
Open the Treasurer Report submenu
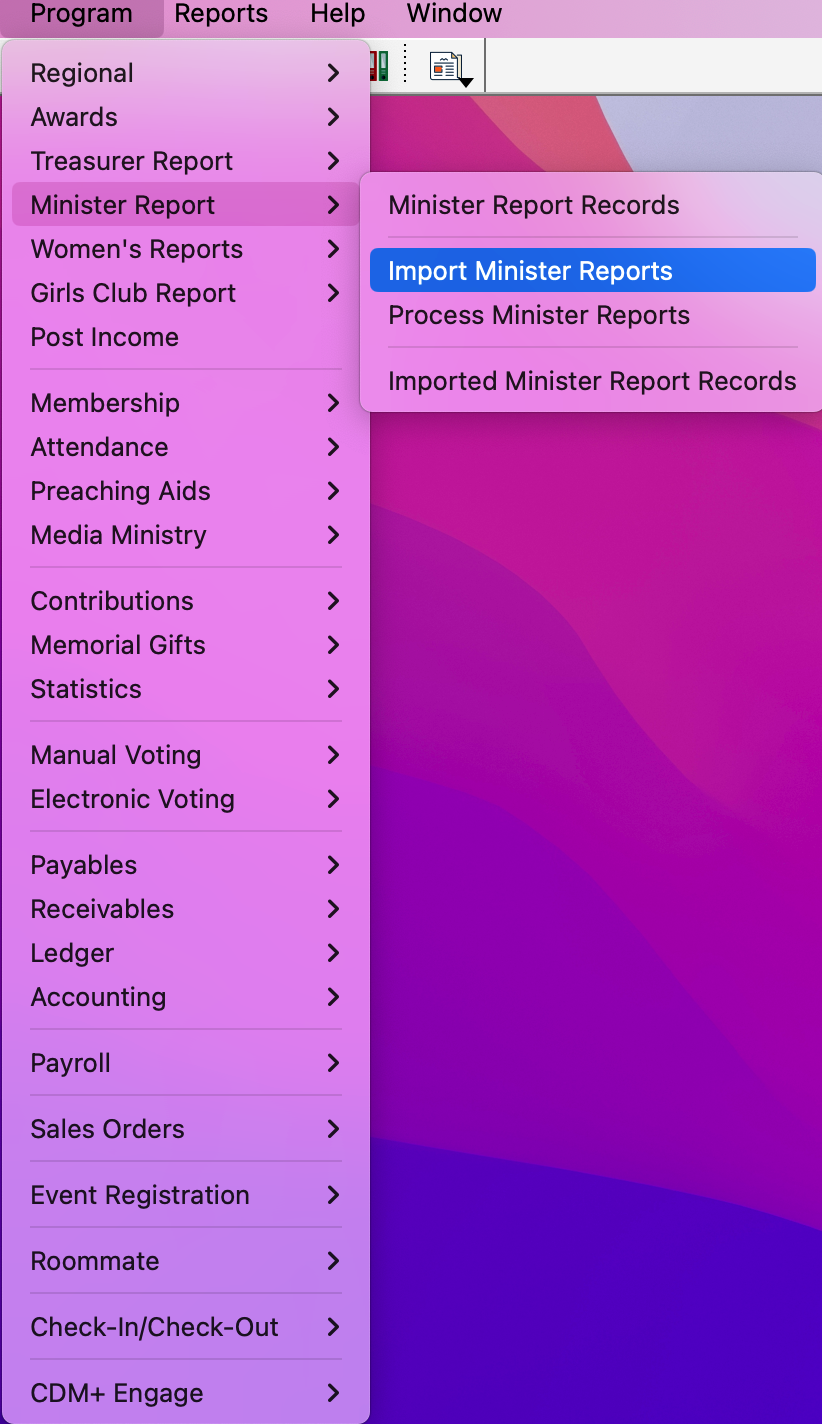(185, 161)
